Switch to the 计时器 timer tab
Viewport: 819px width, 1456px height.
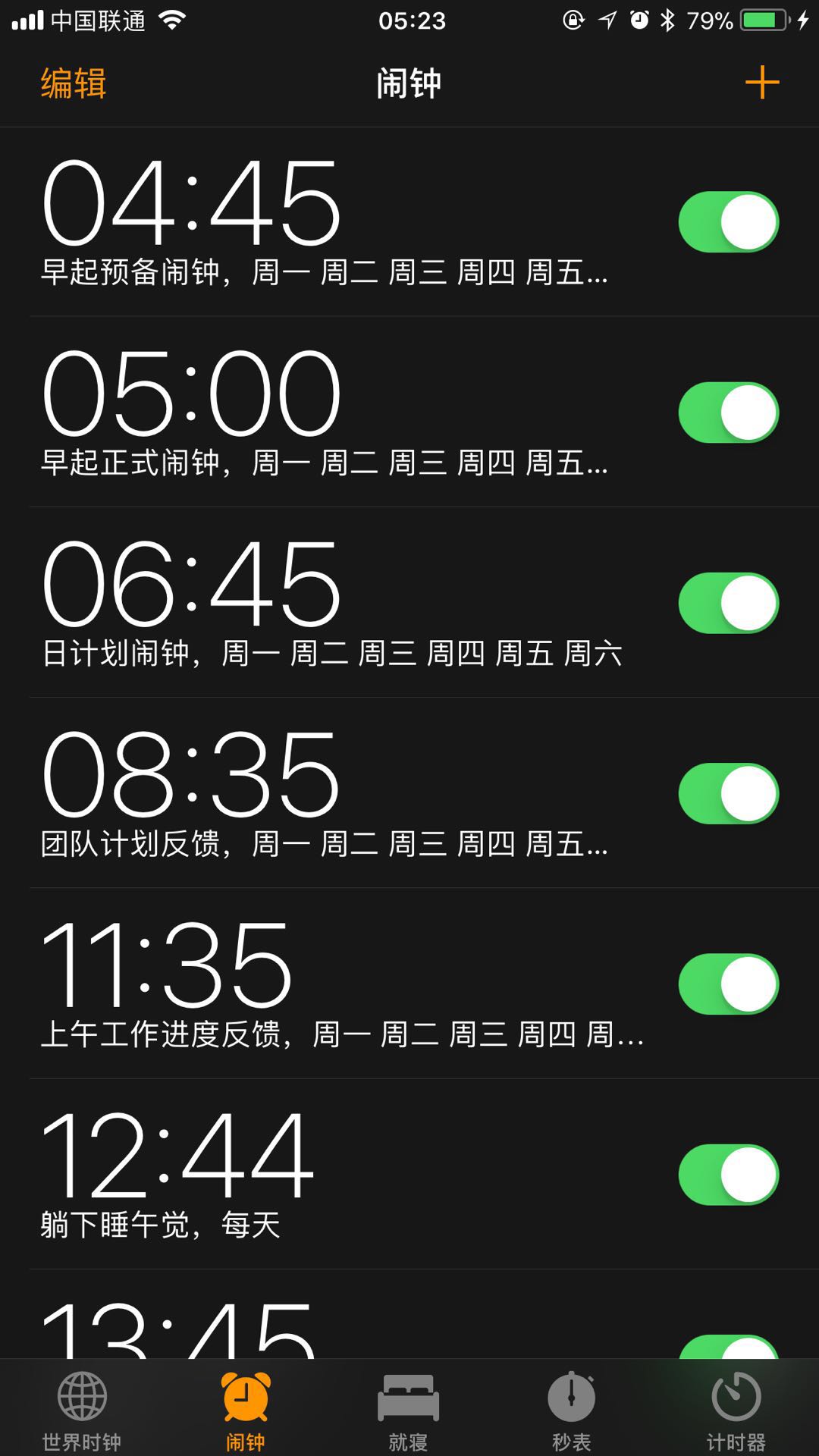pos(736,1411)
